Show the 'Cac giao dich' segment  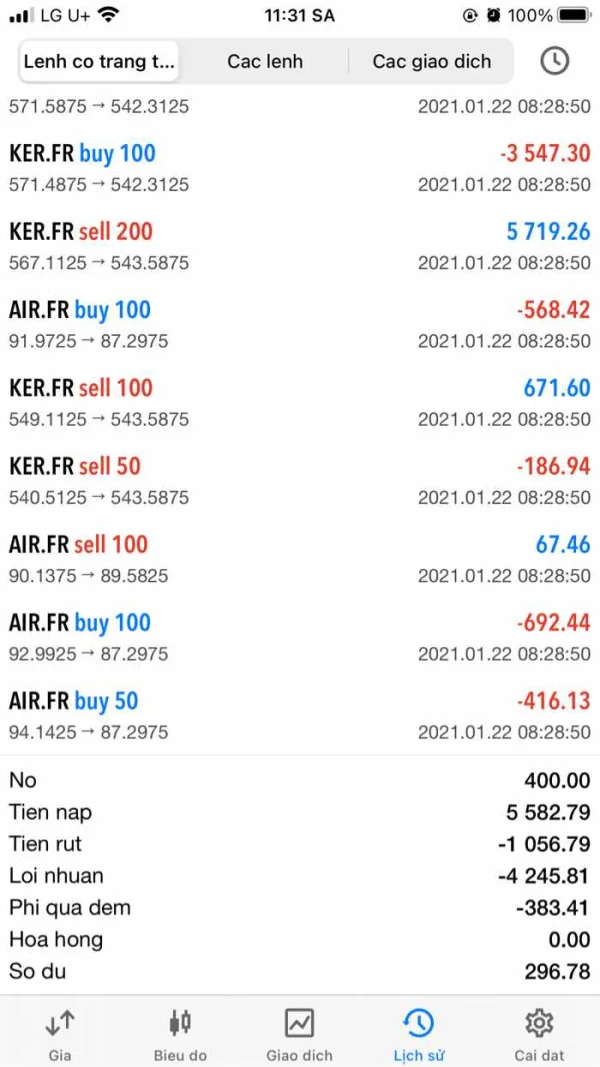(x=432, y=61)
